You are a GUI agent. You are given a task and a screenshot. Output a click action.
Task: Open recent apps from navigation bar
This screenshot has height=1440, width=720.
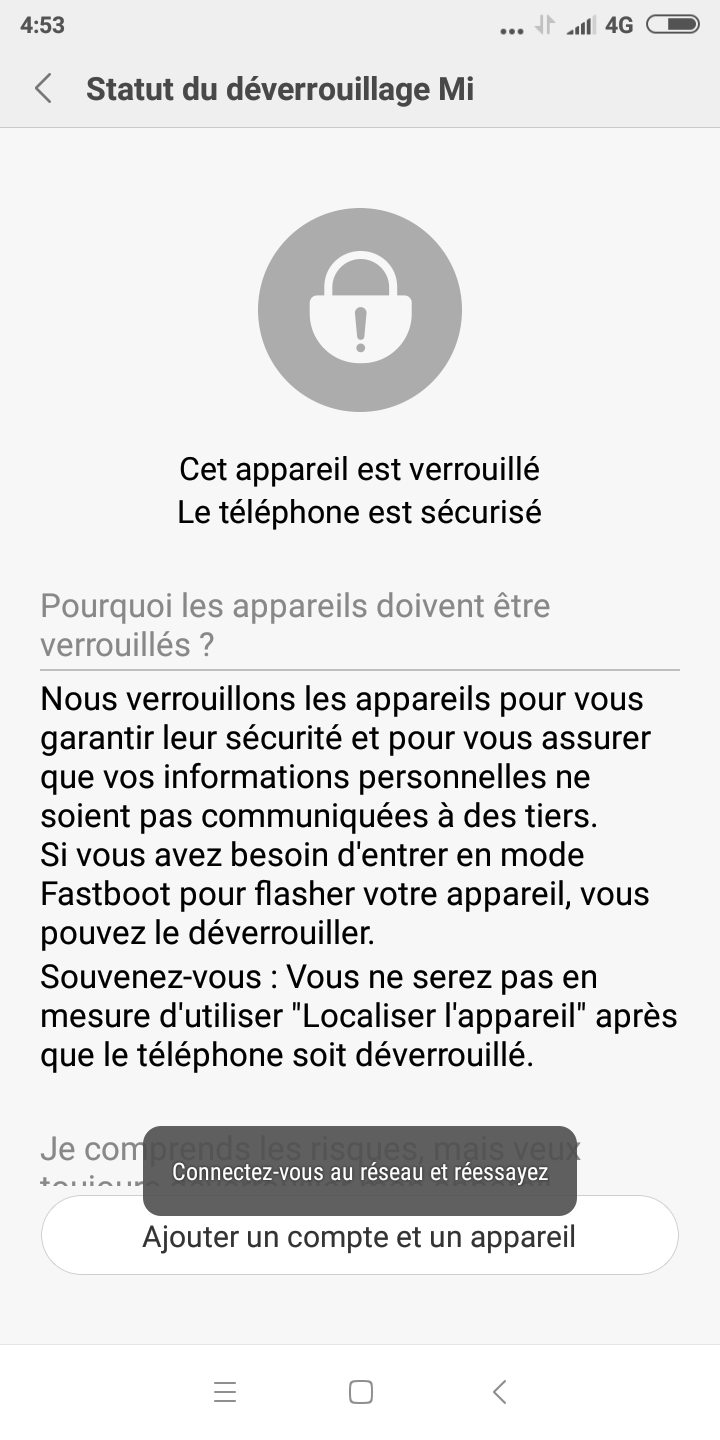[x=225, y=1392]
